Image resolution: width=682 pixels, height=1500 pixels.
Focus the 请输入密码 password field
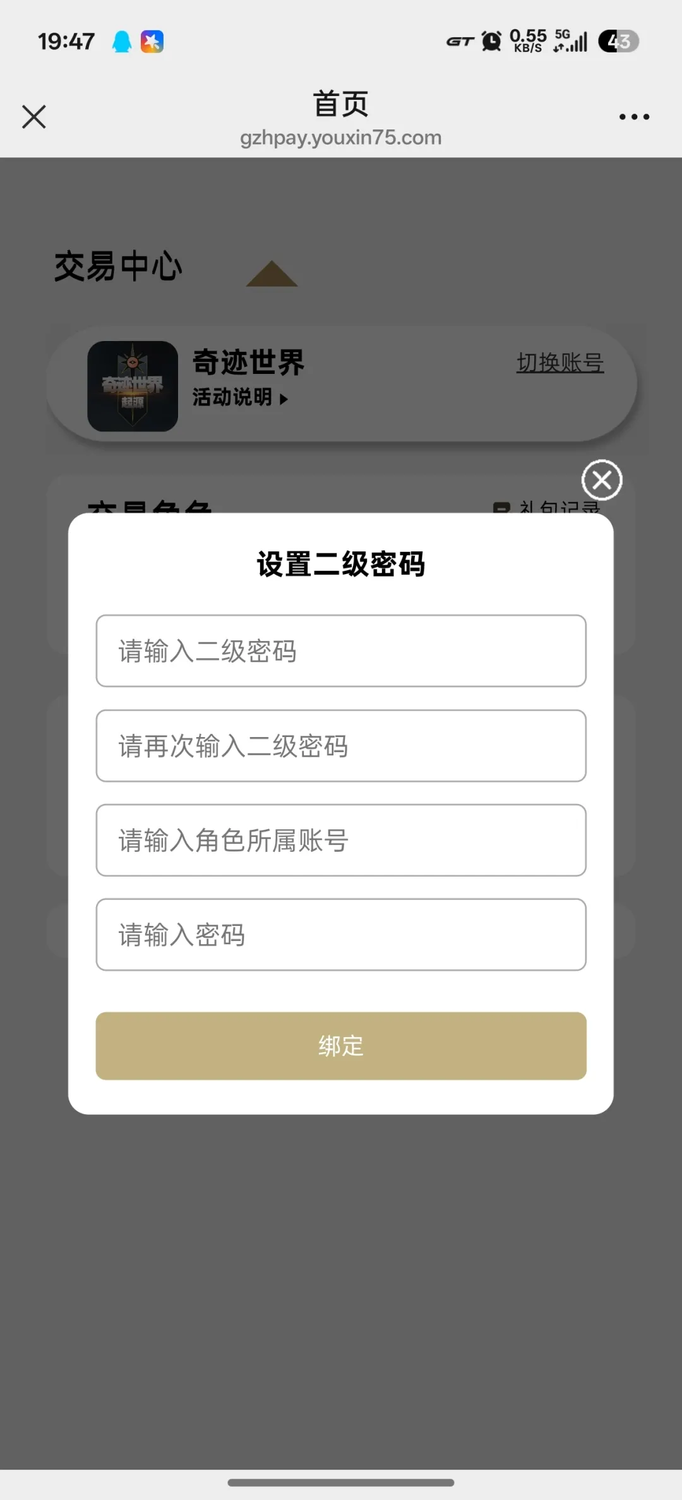341,935
